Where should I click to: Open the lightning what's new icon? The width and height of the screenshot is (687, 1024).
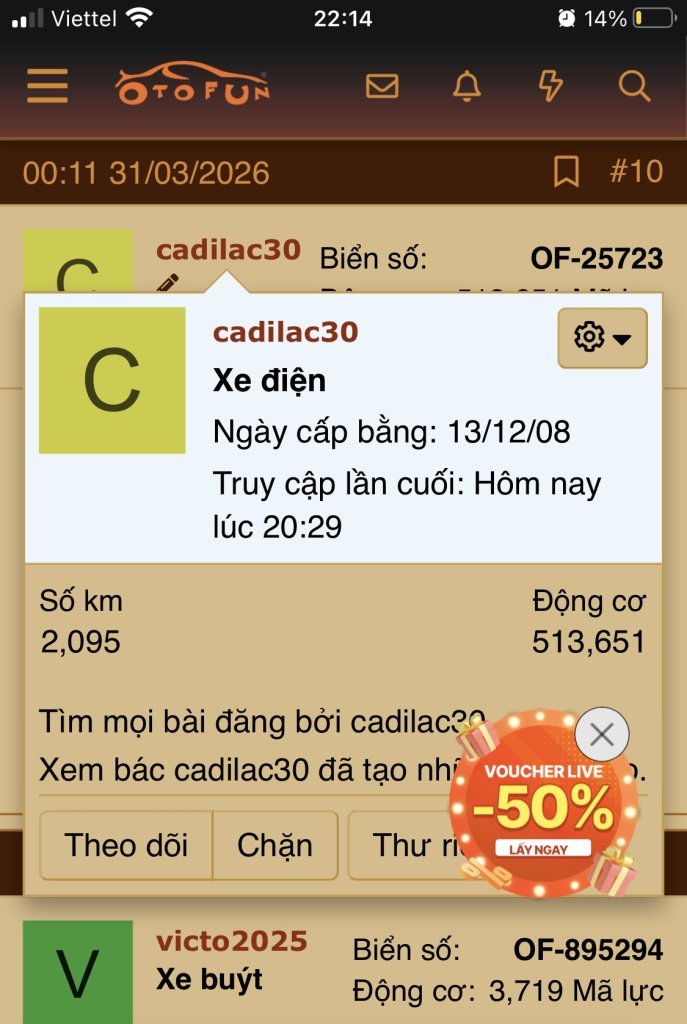(x=550, y=86)
